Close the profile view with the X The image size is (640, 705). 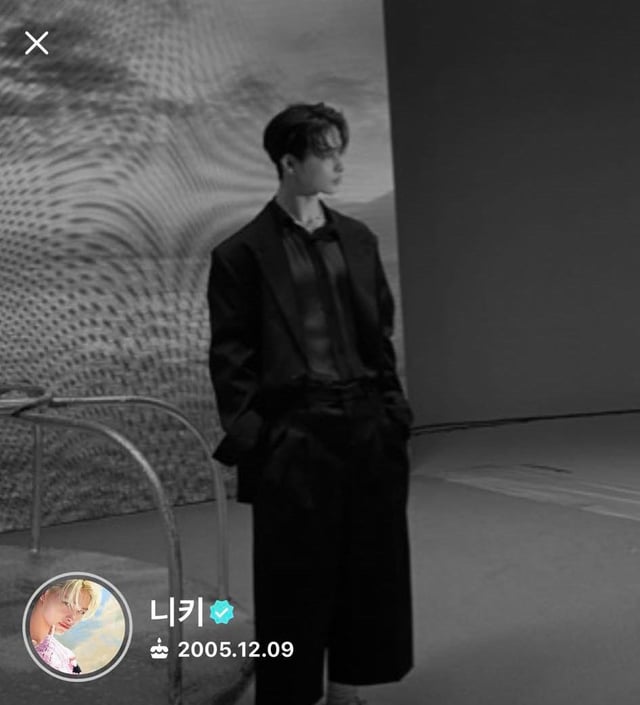click(37, 42)
